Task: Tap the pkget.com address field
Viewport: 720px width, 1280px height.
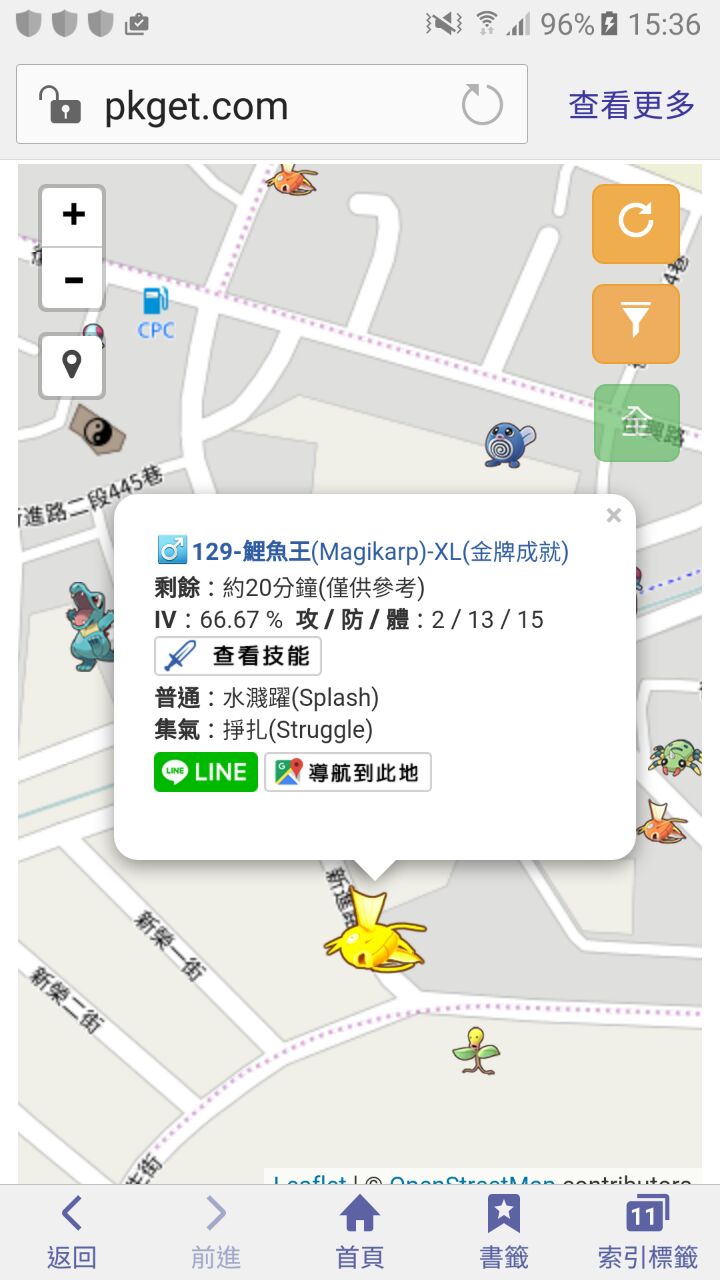Action: click(x=240, y=105)
